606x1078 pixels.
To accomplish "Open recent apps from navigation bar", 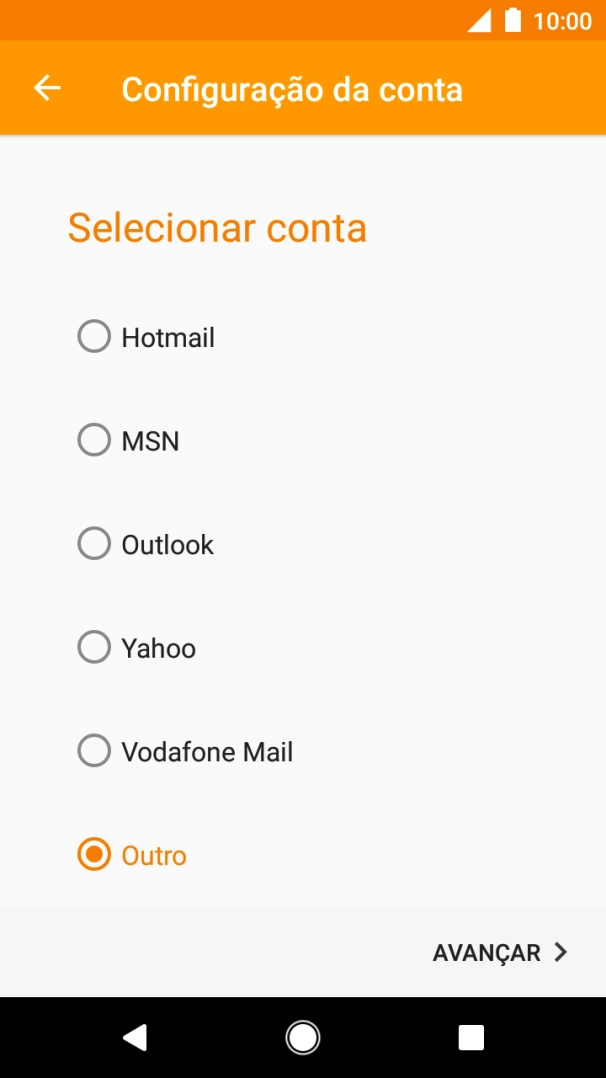I will click(471, 1037).
